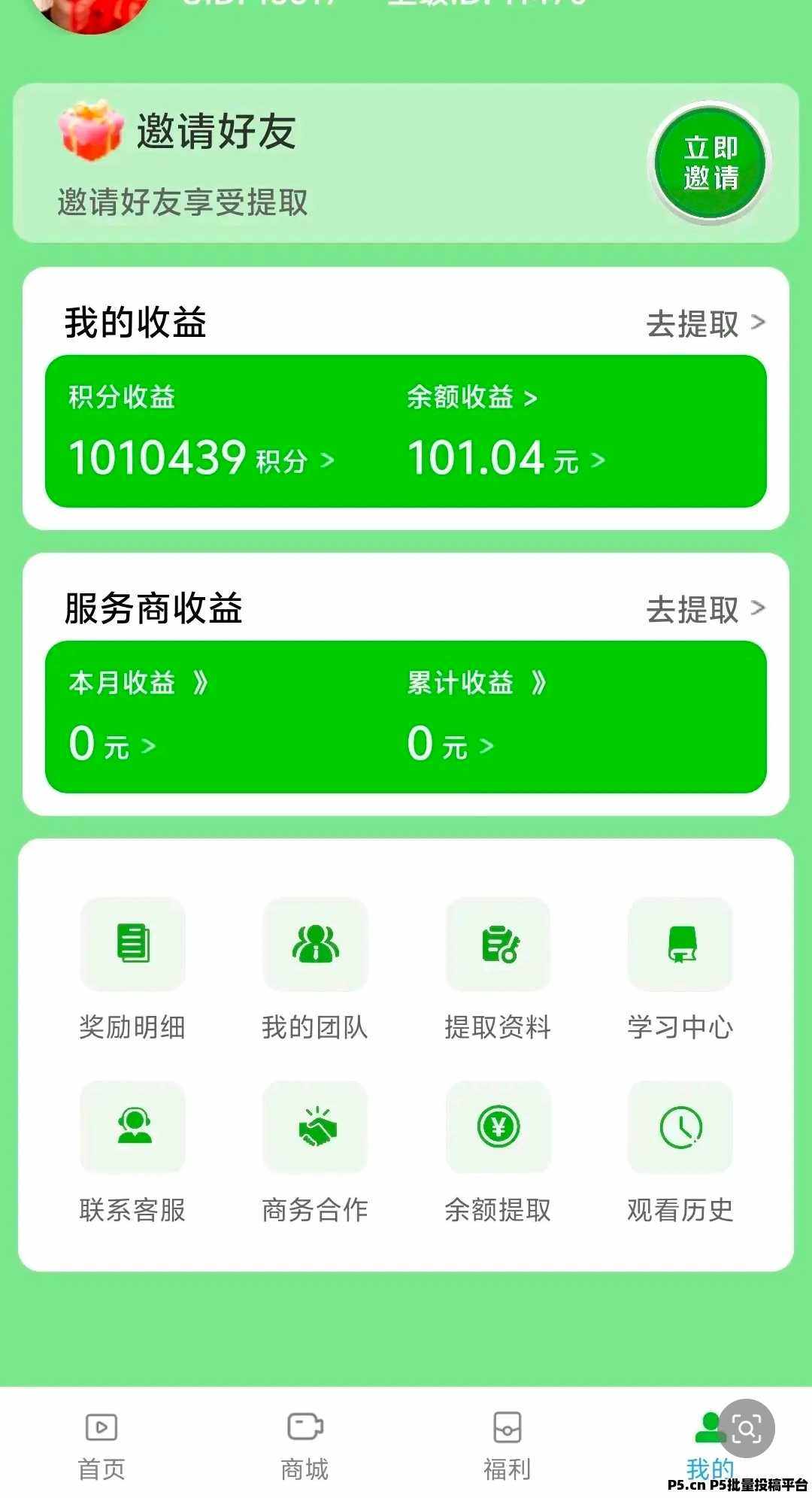The image size is (812, 1498).
Task: Open 我的团队 team page
Action: pyautogui.click(x=315, y=970)
